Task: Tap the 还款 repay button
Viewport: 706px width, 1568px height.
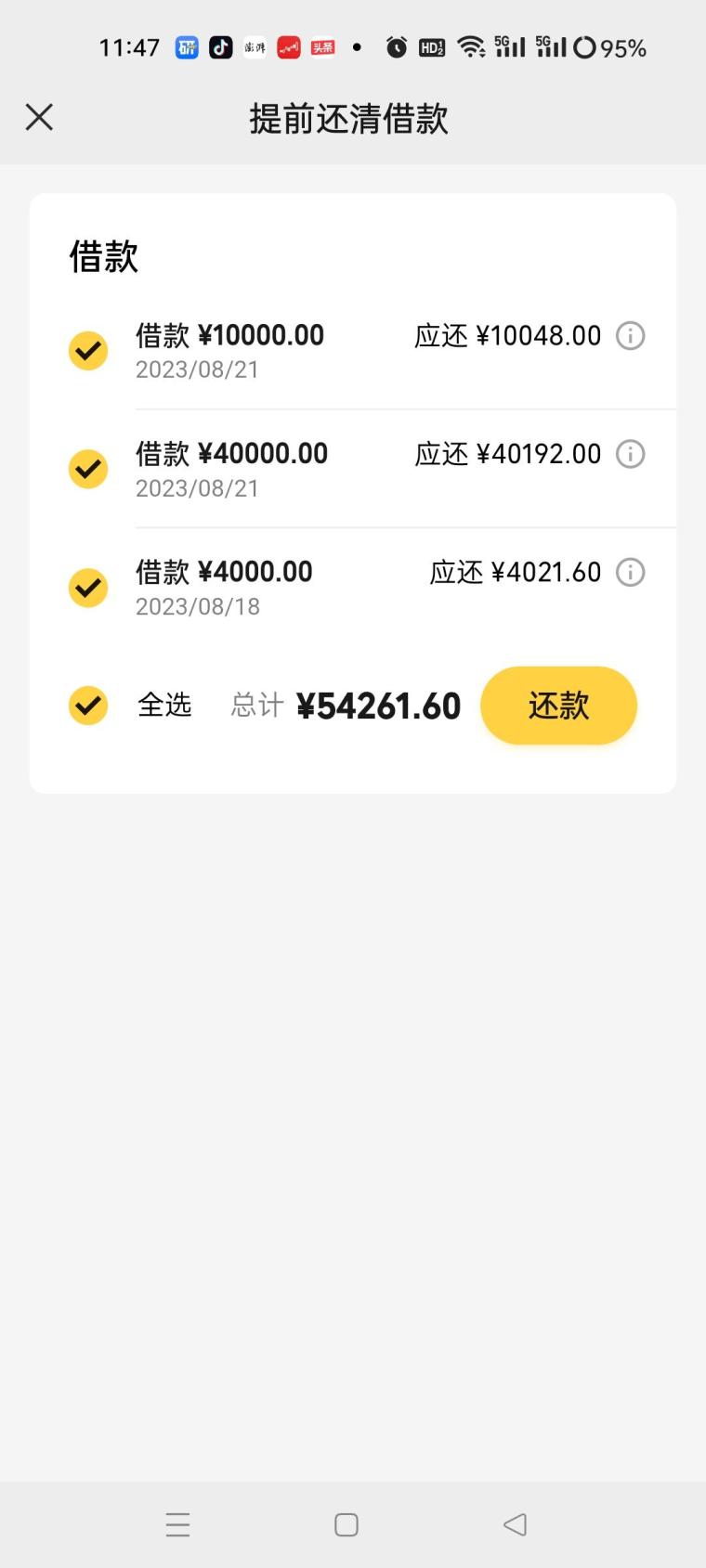Action: 558,706
